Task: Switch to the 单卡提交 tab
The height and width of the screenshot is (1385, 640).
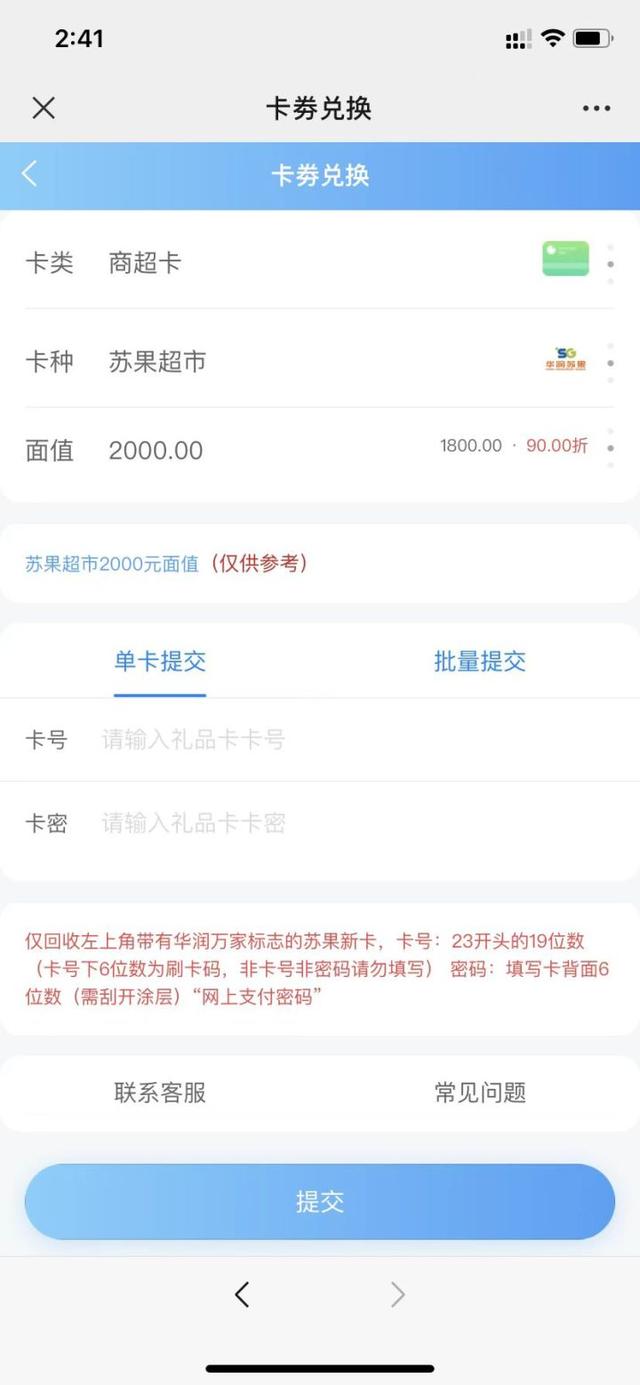Action: [160, 661]
